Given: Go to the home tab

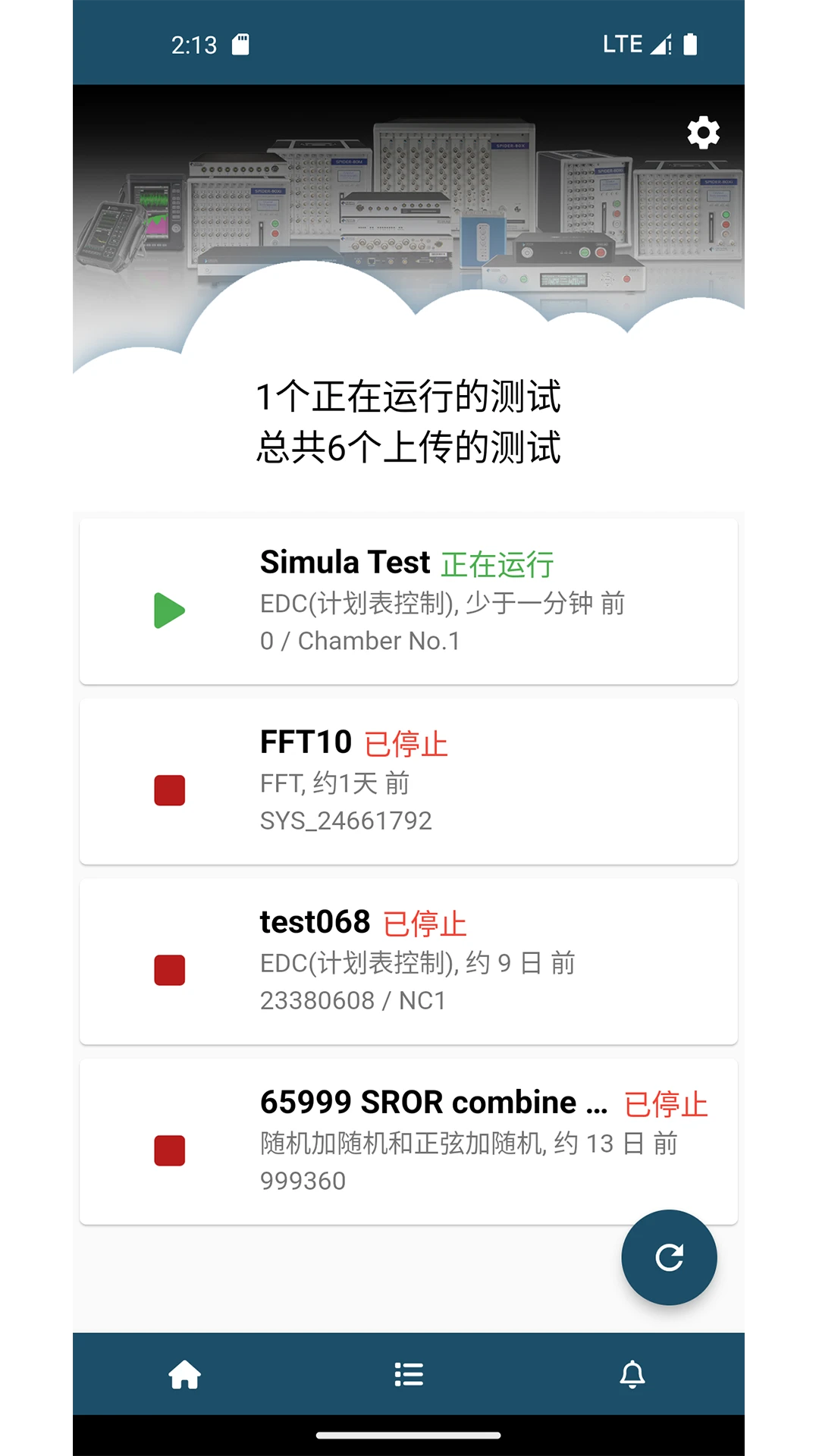Looking at the screenshot, I should pos(185,1374).
